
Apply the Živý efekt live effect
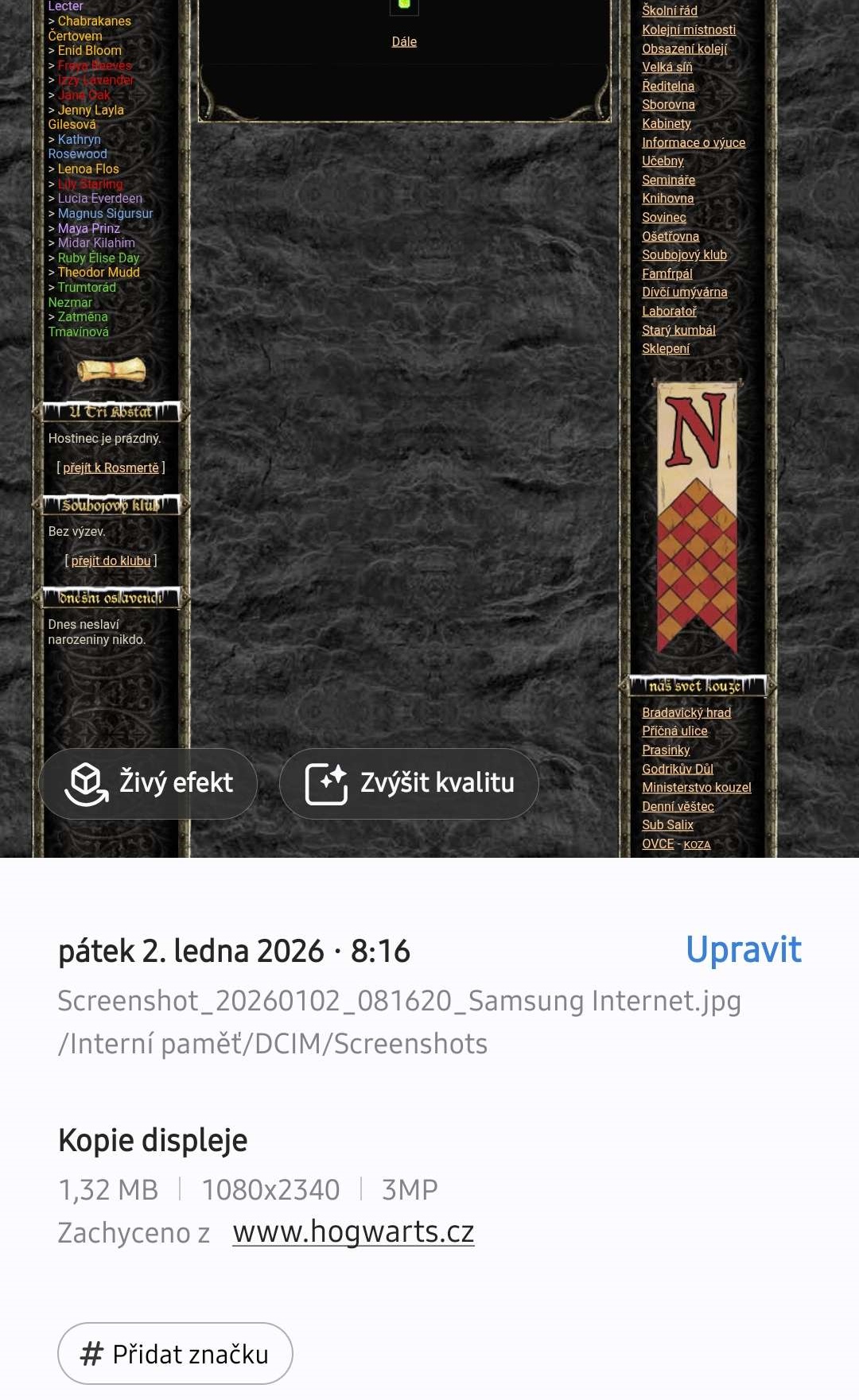(x=148, y=783)
